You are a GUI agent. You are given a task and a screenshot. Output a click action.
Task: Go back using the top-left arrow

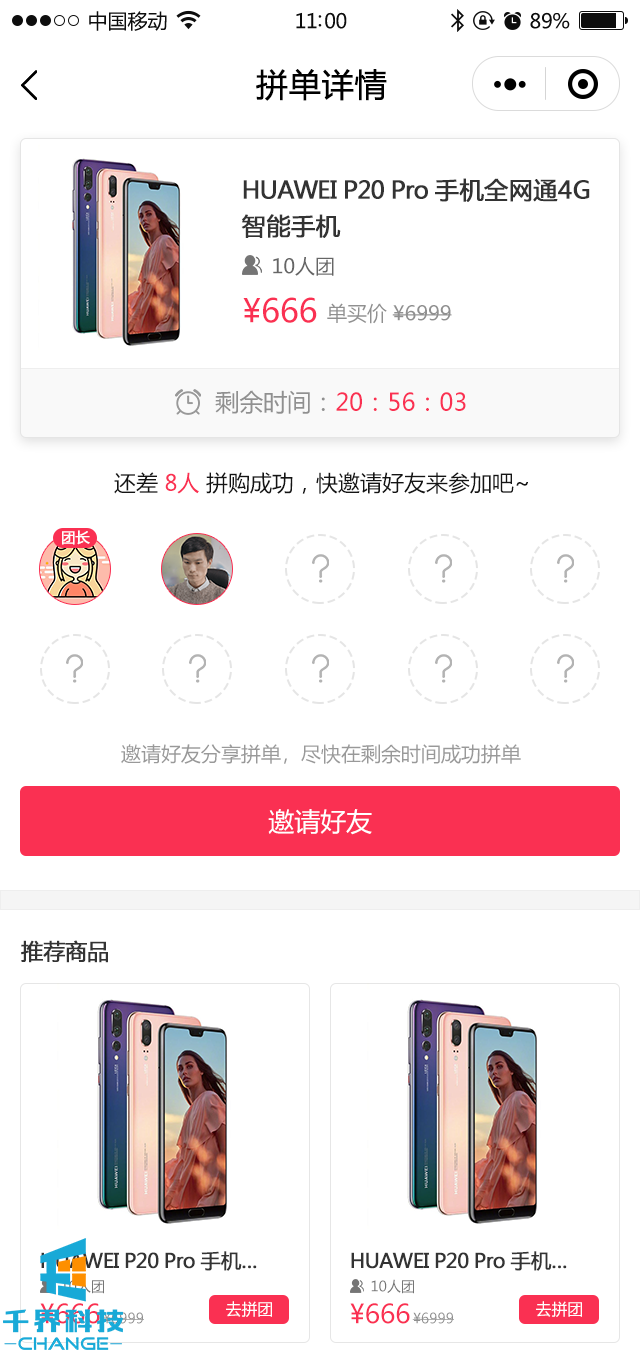(x=30, y=86)
